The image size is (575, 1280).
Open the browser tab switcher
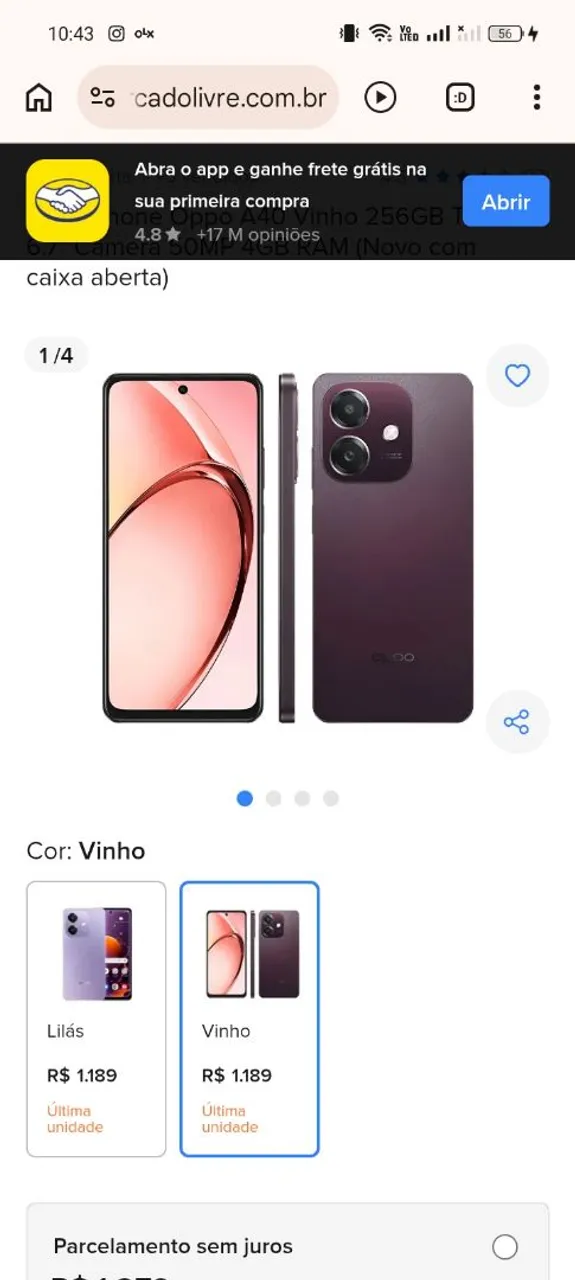[x=460, y=97]
